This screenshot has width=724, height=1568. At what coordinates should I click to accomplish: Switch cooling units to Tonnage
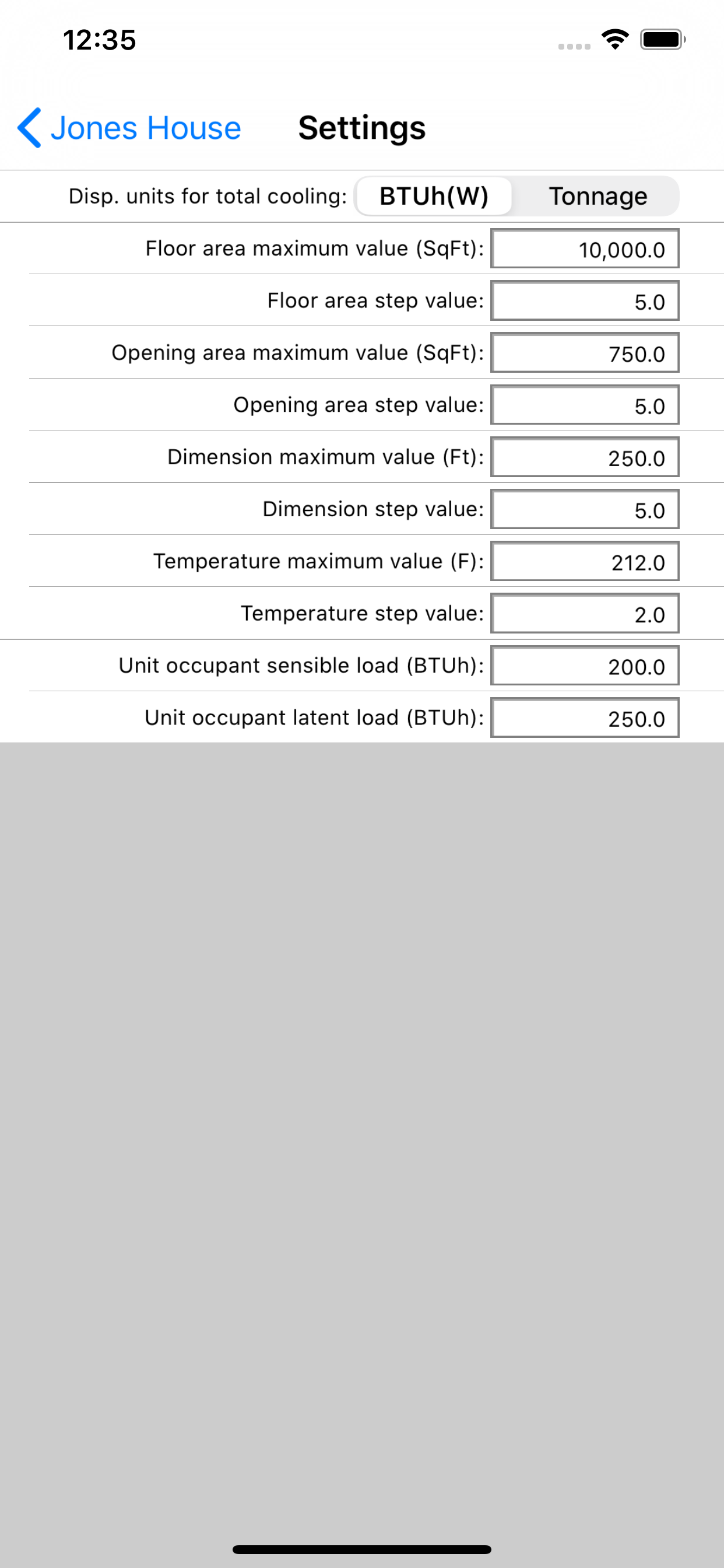598,196
